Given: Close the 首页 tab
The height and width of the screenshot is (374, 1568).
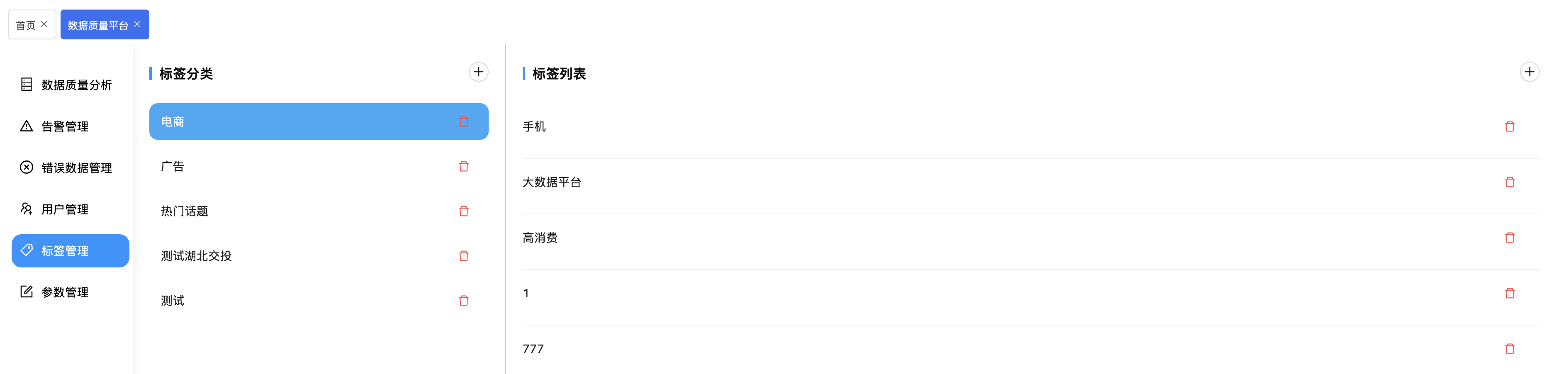Looking at the screenshot, I should tap(44, 24).
